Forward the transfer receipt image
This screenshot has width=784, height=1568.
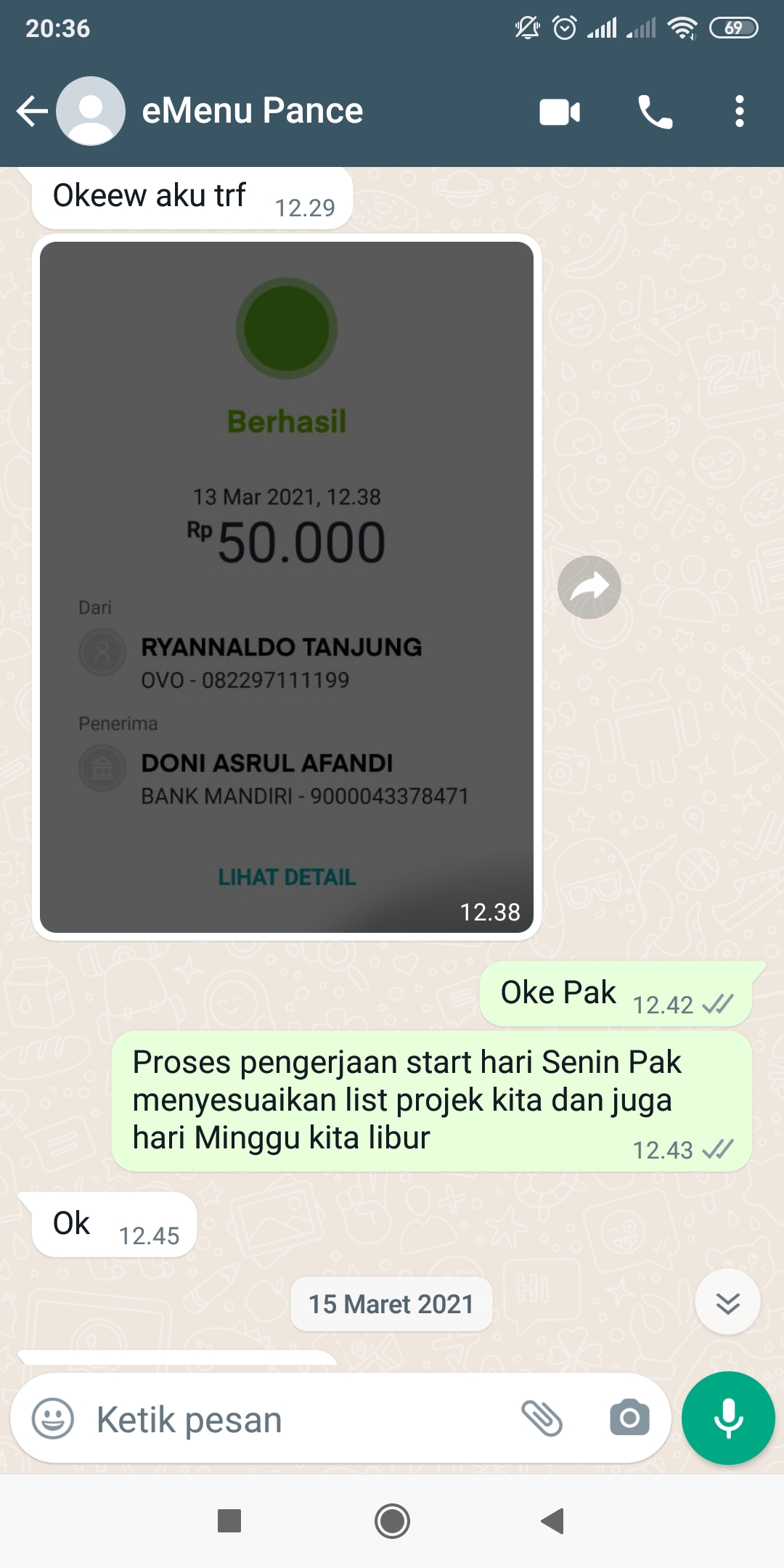click(589, 587)
